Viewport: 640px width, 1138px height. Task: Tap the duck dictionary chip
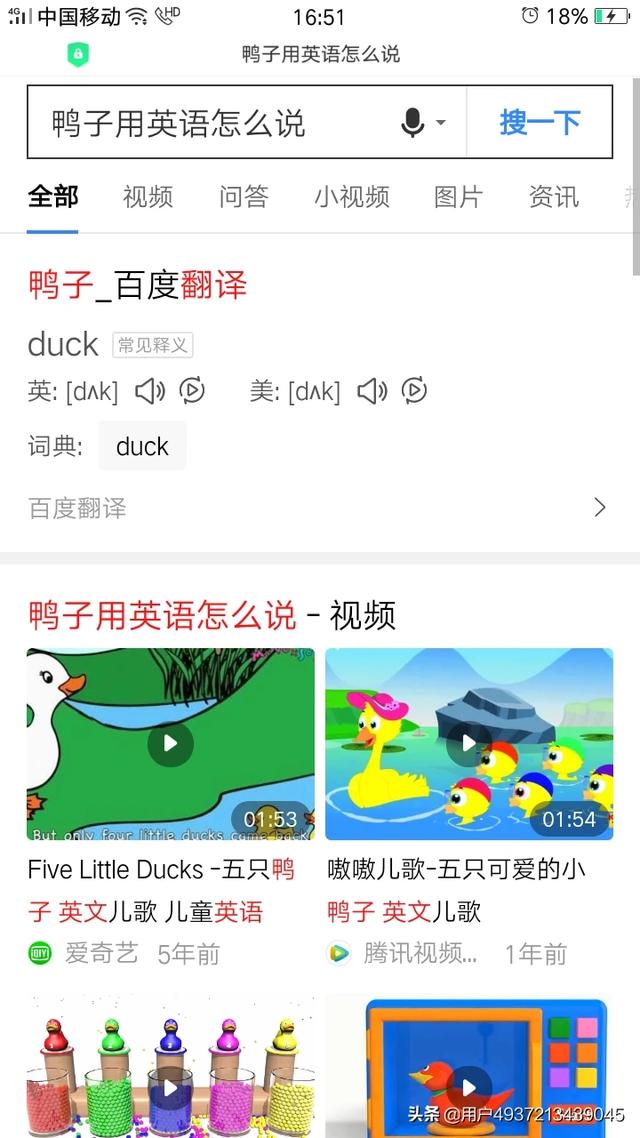click(x=142, y=446)
